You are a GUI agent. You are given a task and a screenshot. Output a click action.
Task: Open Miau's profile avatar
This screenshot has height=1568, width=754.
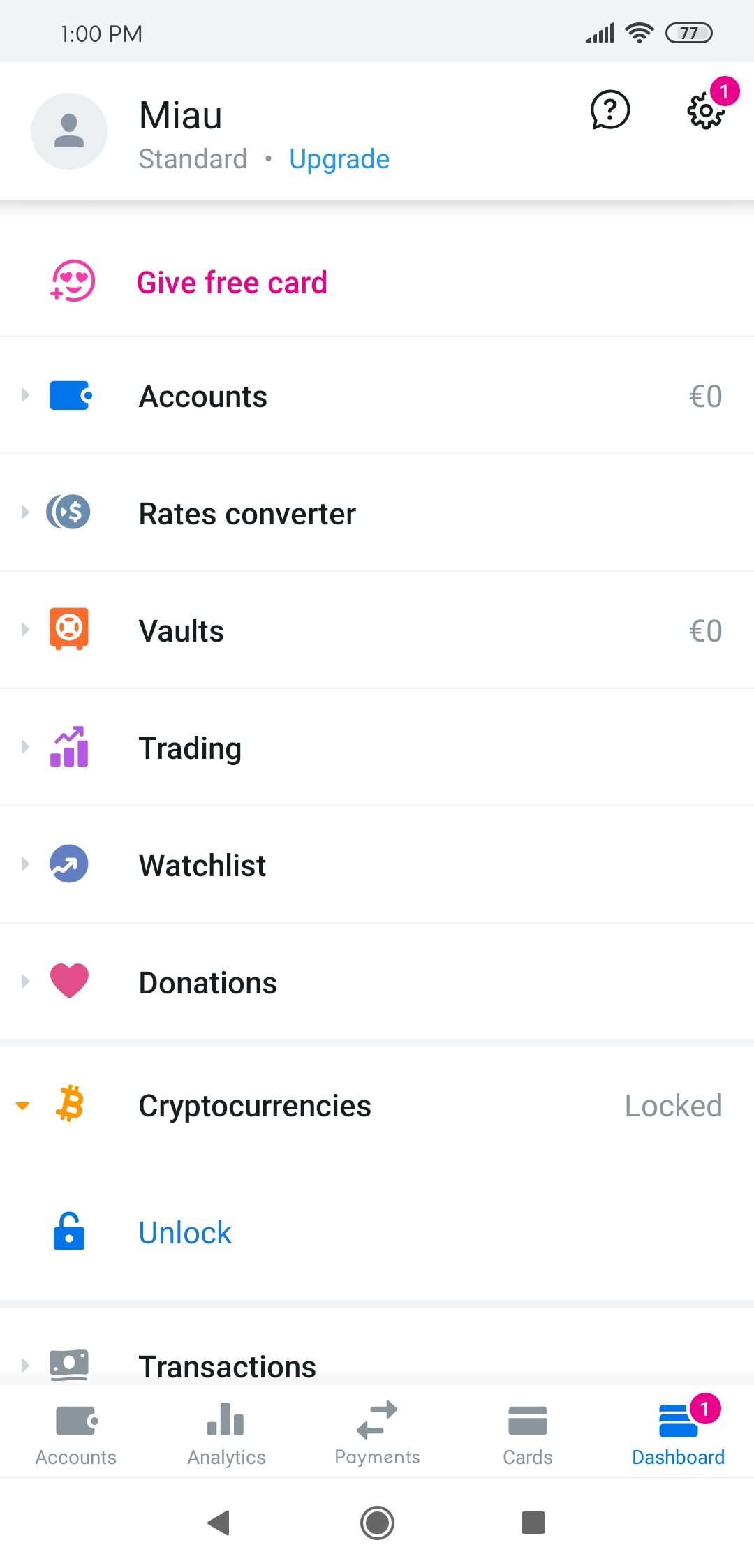(69, 131)
